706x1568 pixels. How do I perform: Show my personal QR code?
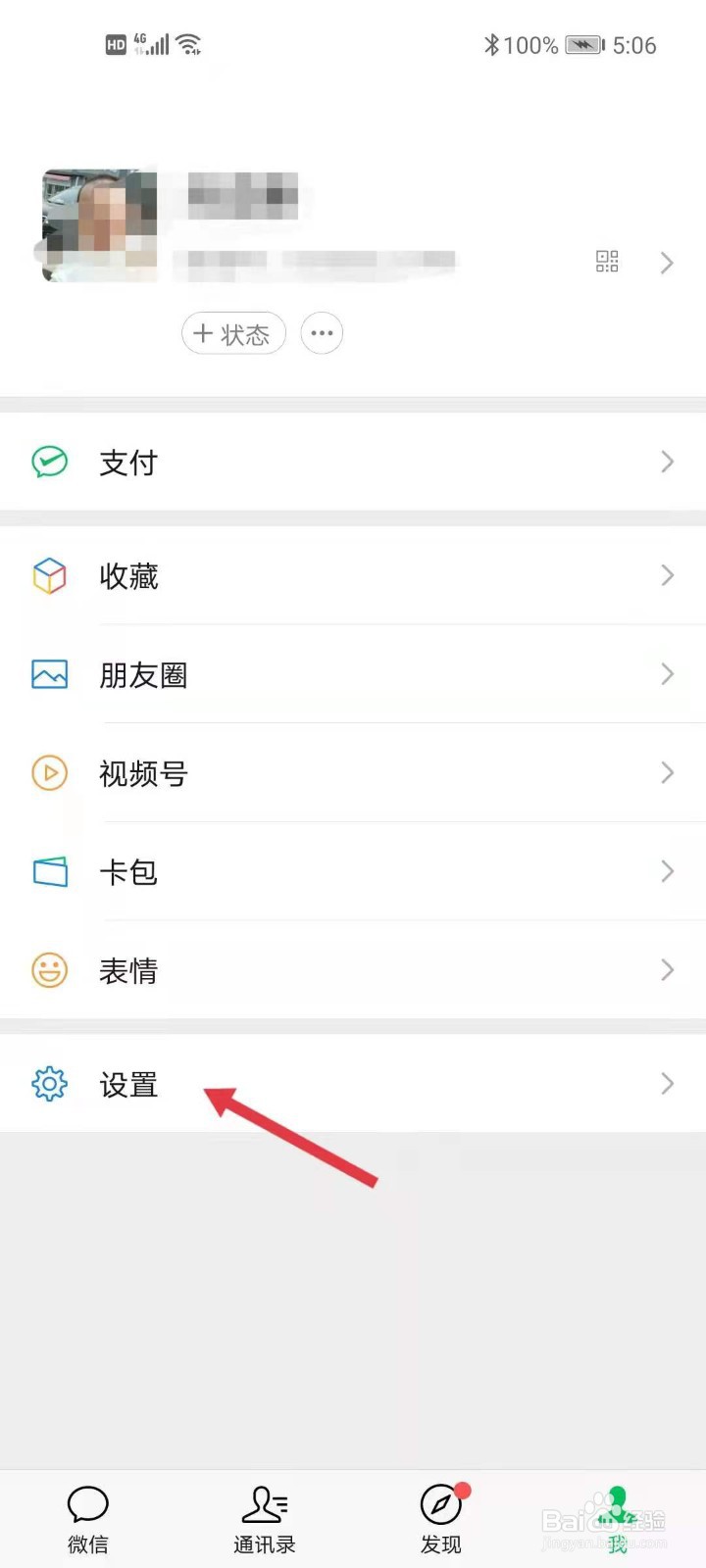pyautogui.click(x=606, y=262)
